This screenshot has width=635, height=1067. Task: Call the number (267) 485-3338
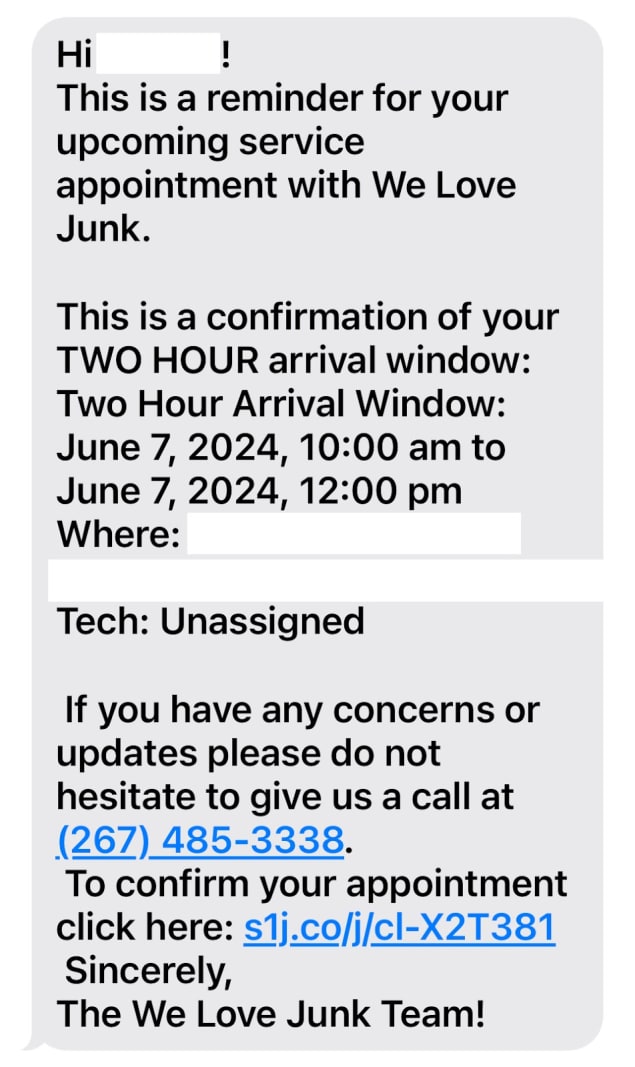pyautogui.click(x=200, y=841)
